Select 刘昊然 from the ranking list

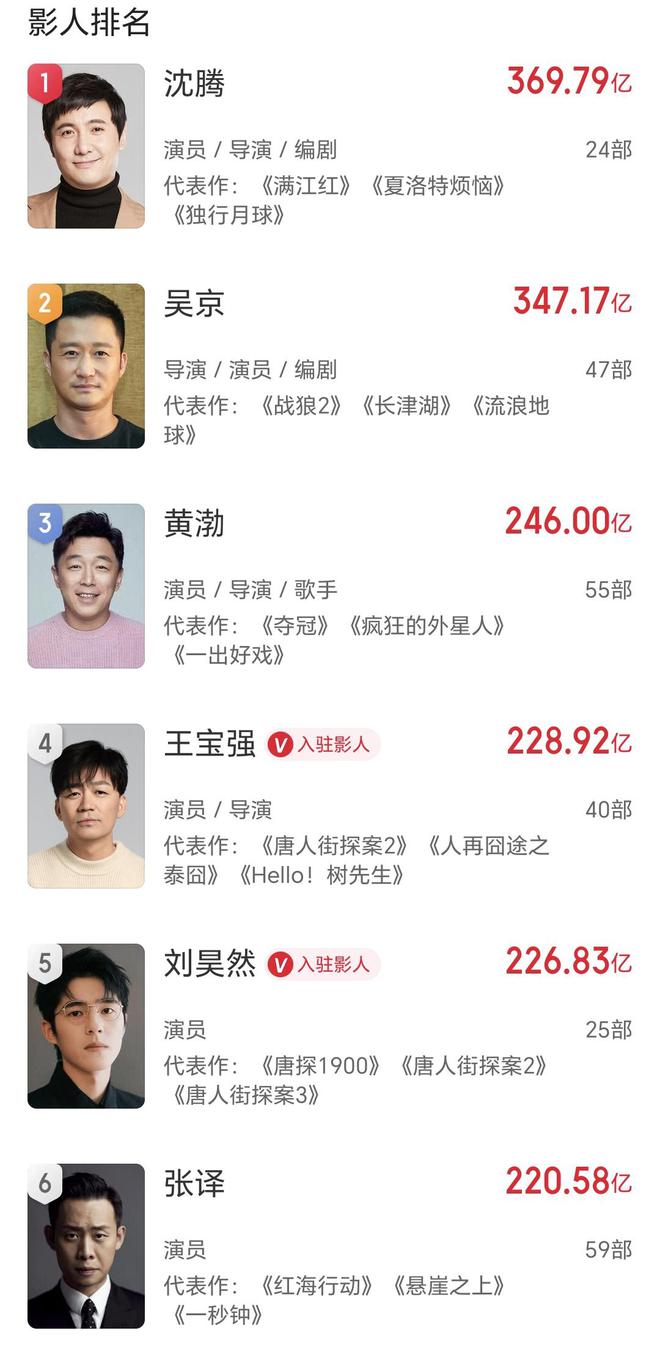pyautogui.click(x=330, y=1027)
